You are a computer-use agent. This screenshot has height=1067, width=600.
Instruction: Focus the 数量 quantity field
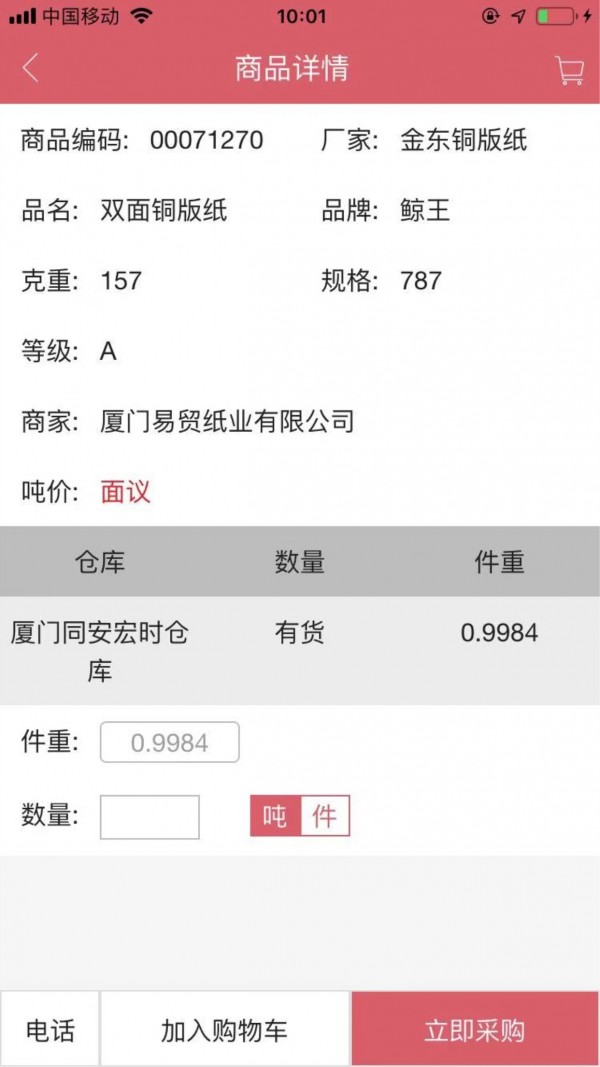pyautogui.click(x=149, y=816)
